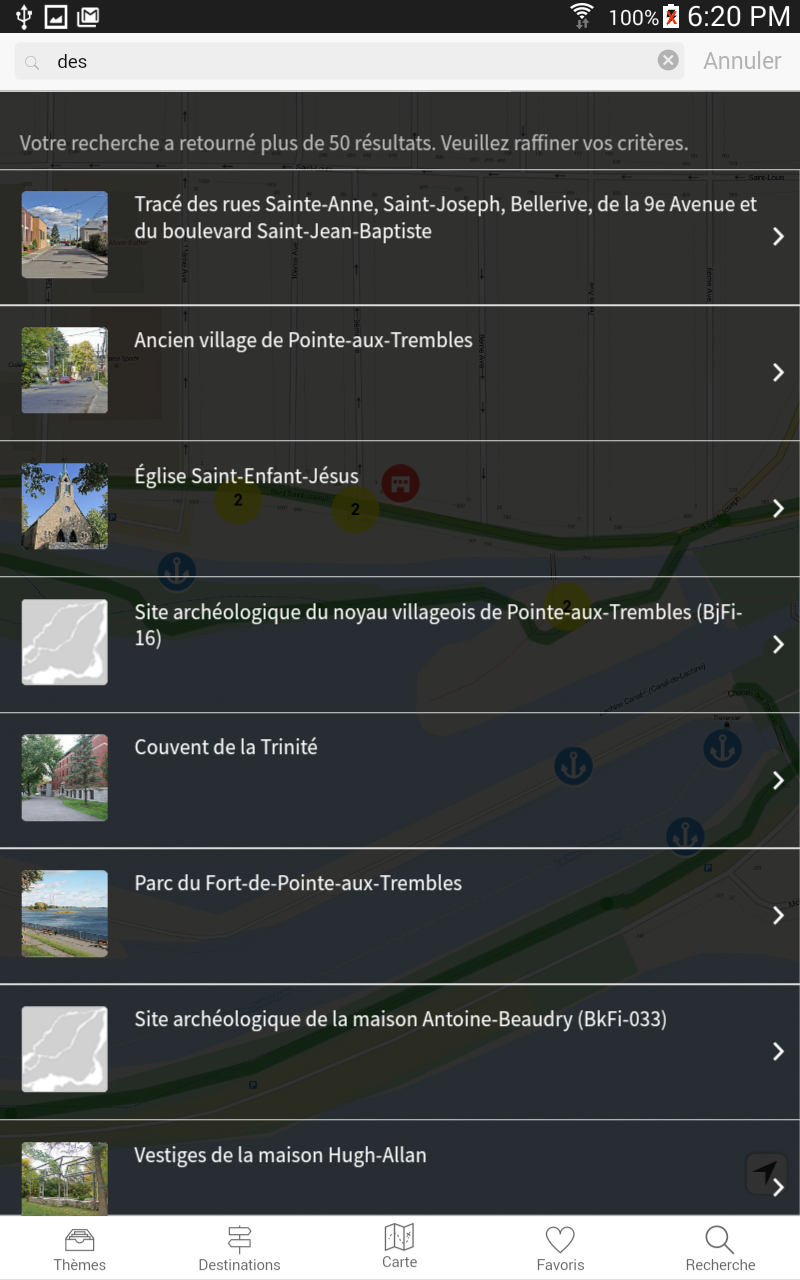
Task: Go to the Destinations tab
Action: click(x=240, y=1249)
